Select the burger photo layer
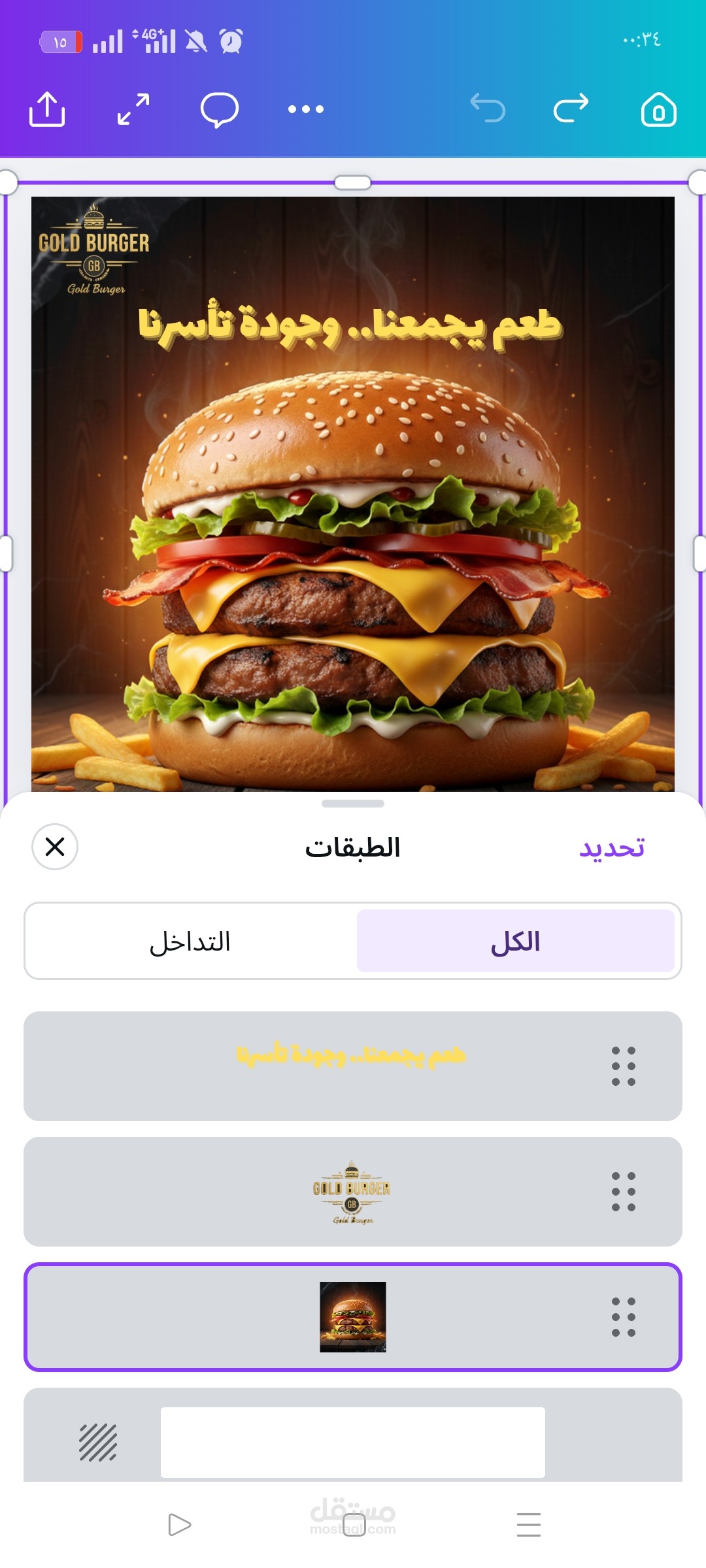 [353, 1317]
